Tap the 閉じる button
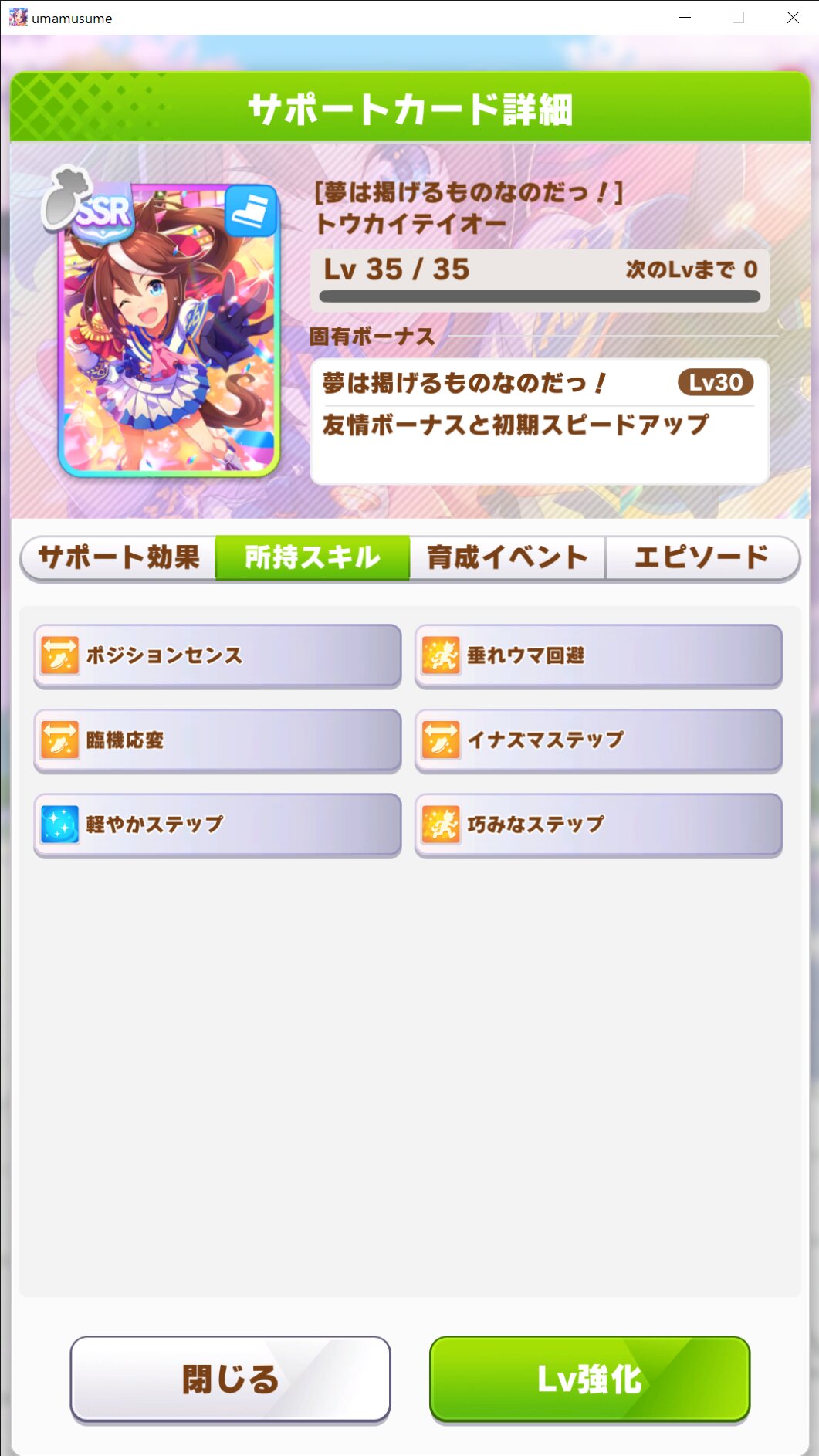819x1456 pixels. (230, 1379)
